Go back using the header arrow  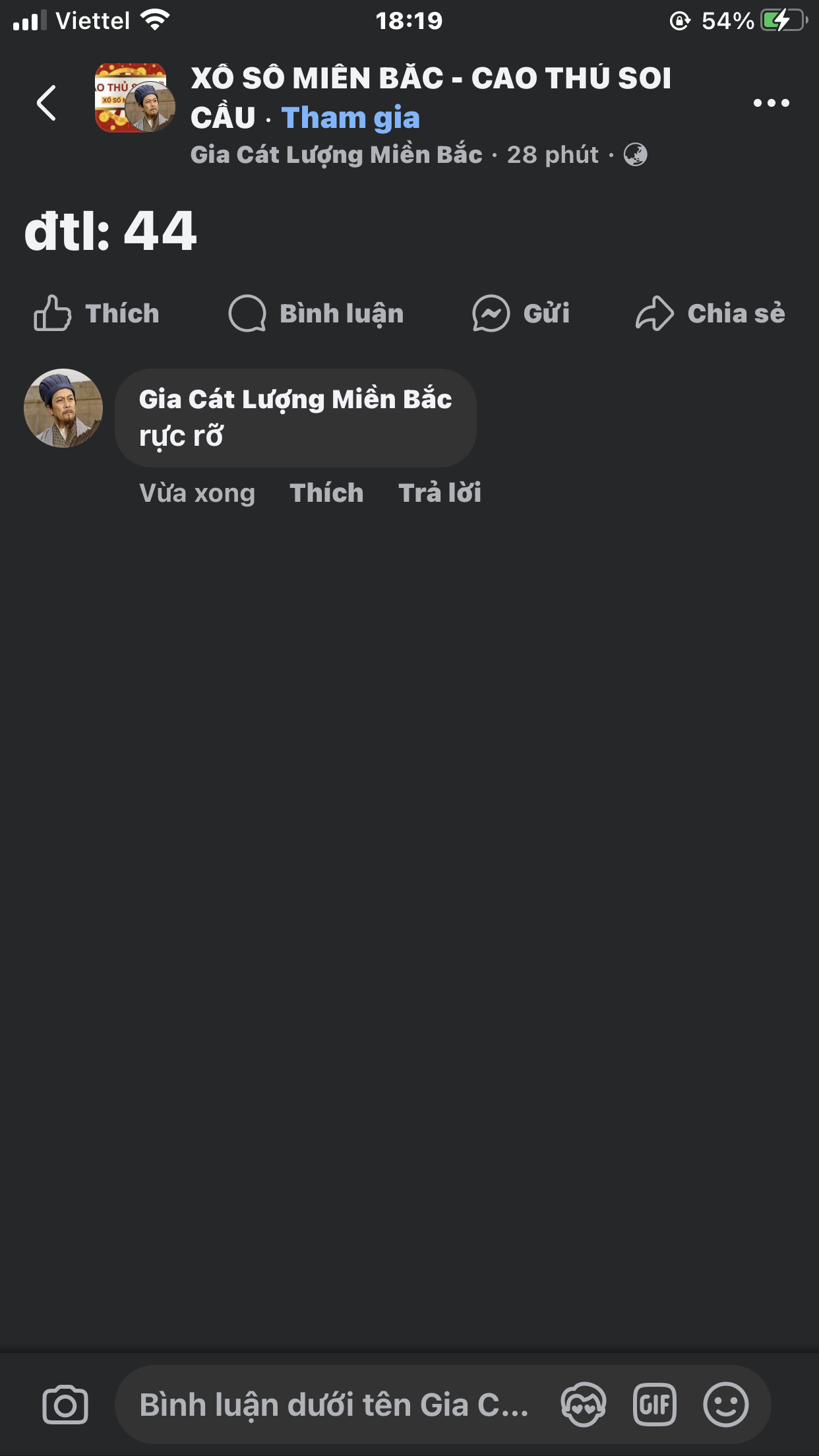pos(46,103)
